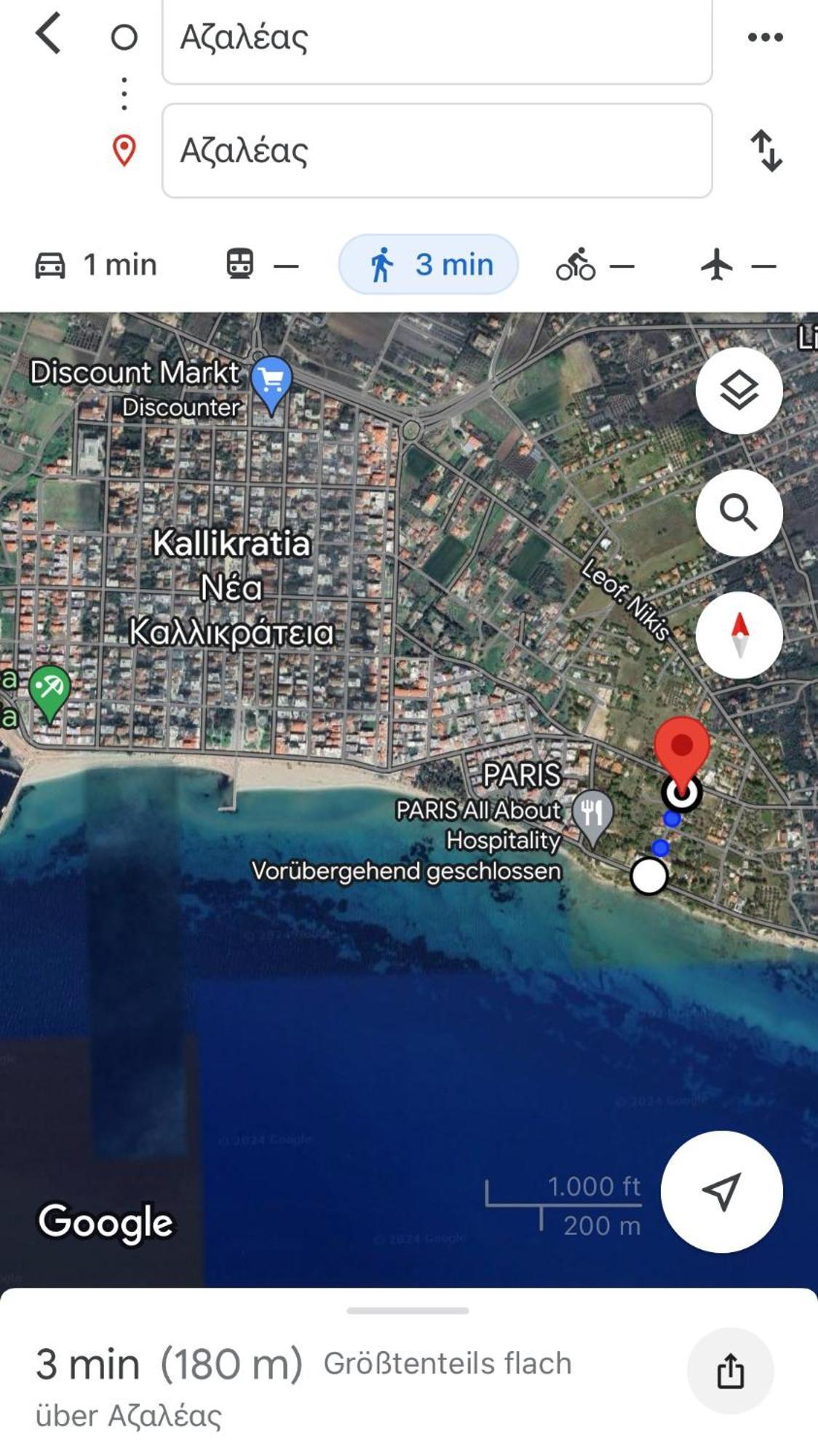Image resolution: width=818 pixels, height=1456 pixels.
Task: Choose the flight travel mode
Action: coord(737,265)
